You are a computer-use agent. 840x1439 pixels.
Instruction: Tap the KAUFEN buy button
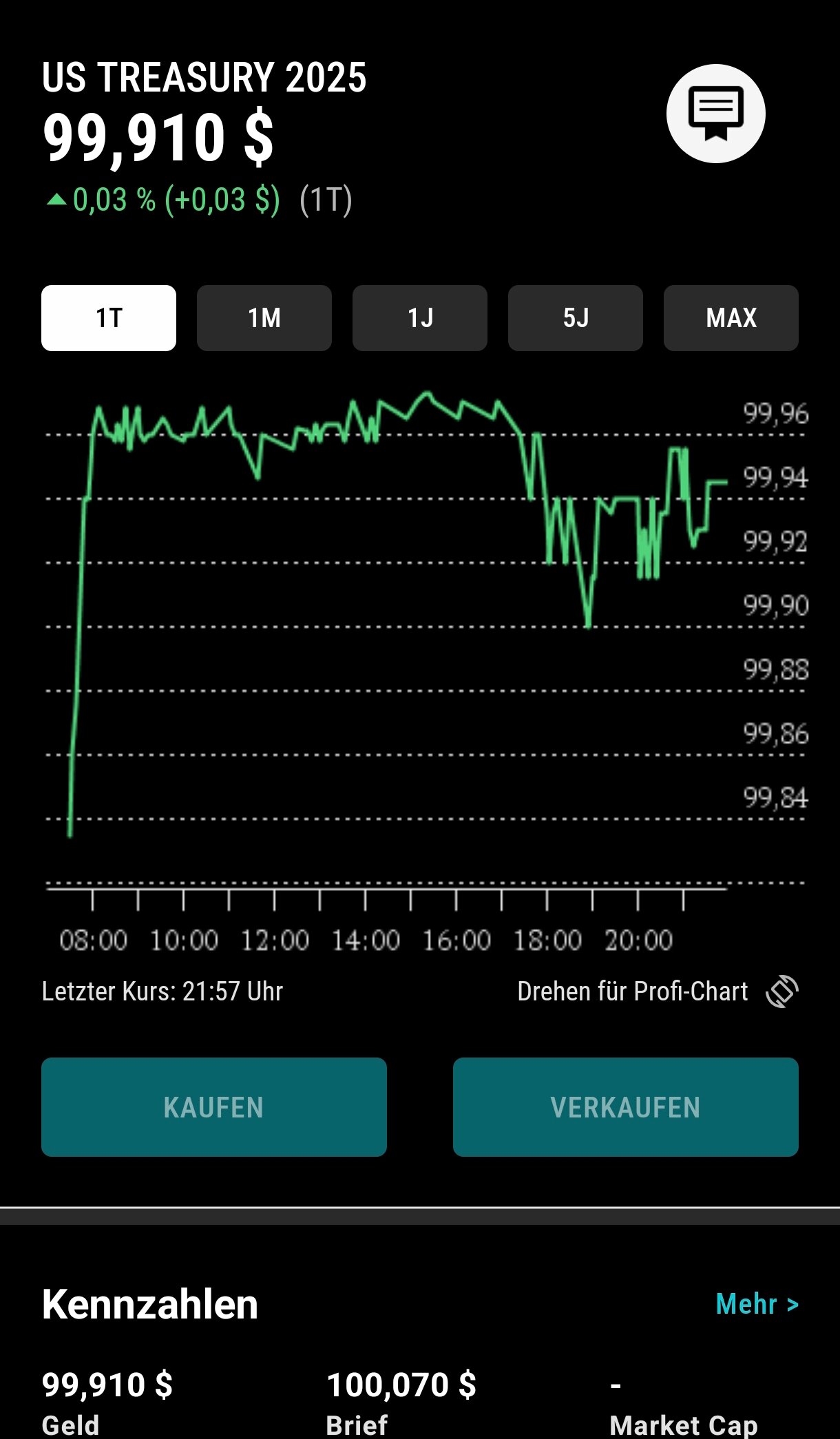(x=213, y=1107)
